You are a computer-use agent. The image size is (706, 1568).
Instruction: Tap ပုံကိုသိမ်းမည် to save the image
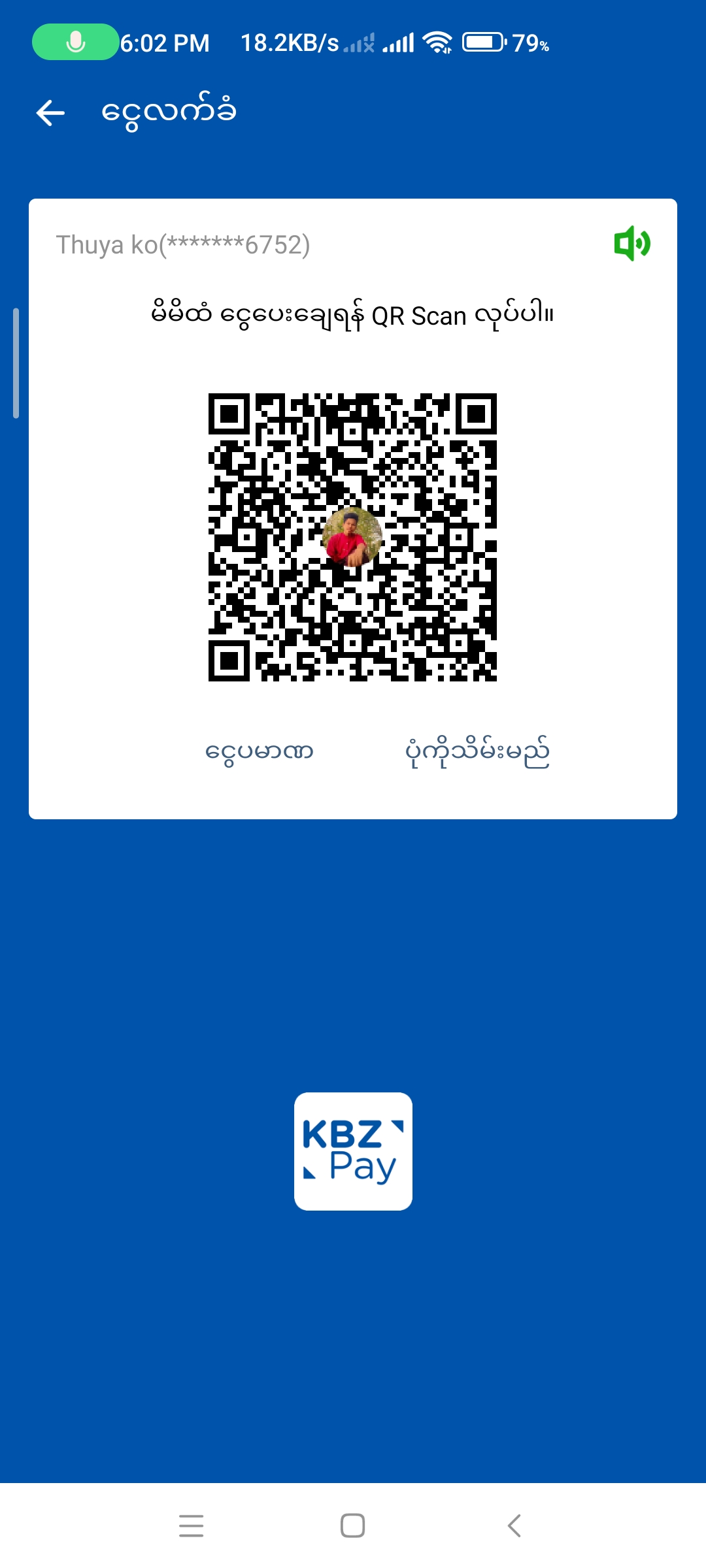point(477,752)
